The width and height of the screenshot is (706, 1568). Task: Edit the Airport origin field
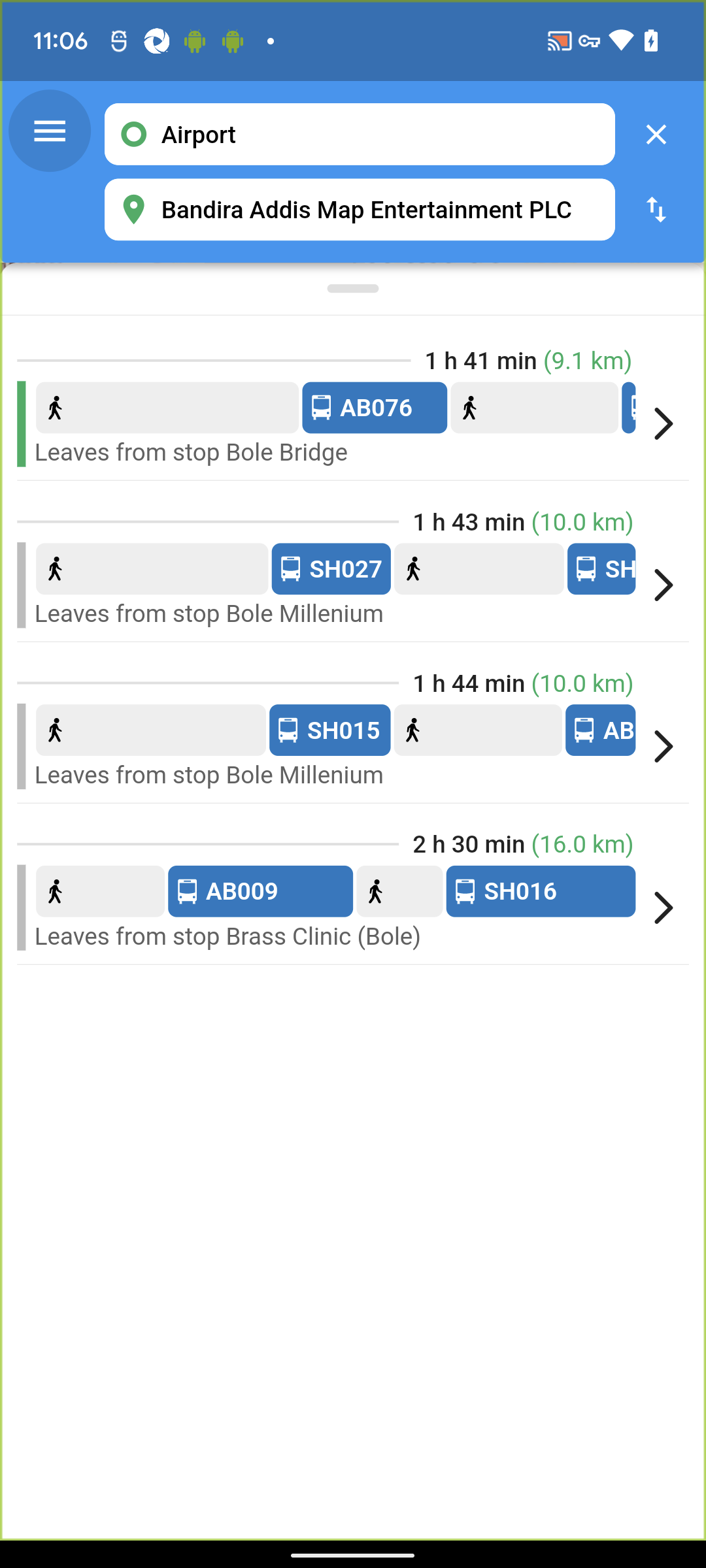(x=360, y=135)
